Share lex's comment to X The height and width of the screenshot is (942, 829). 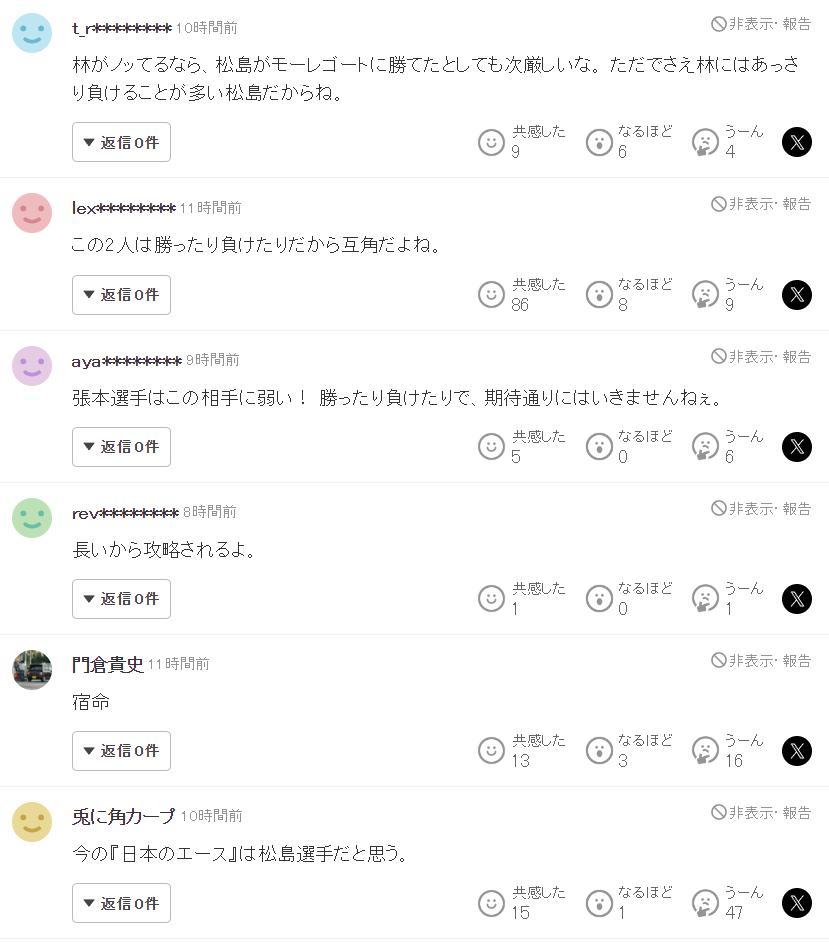click(796, 295)
